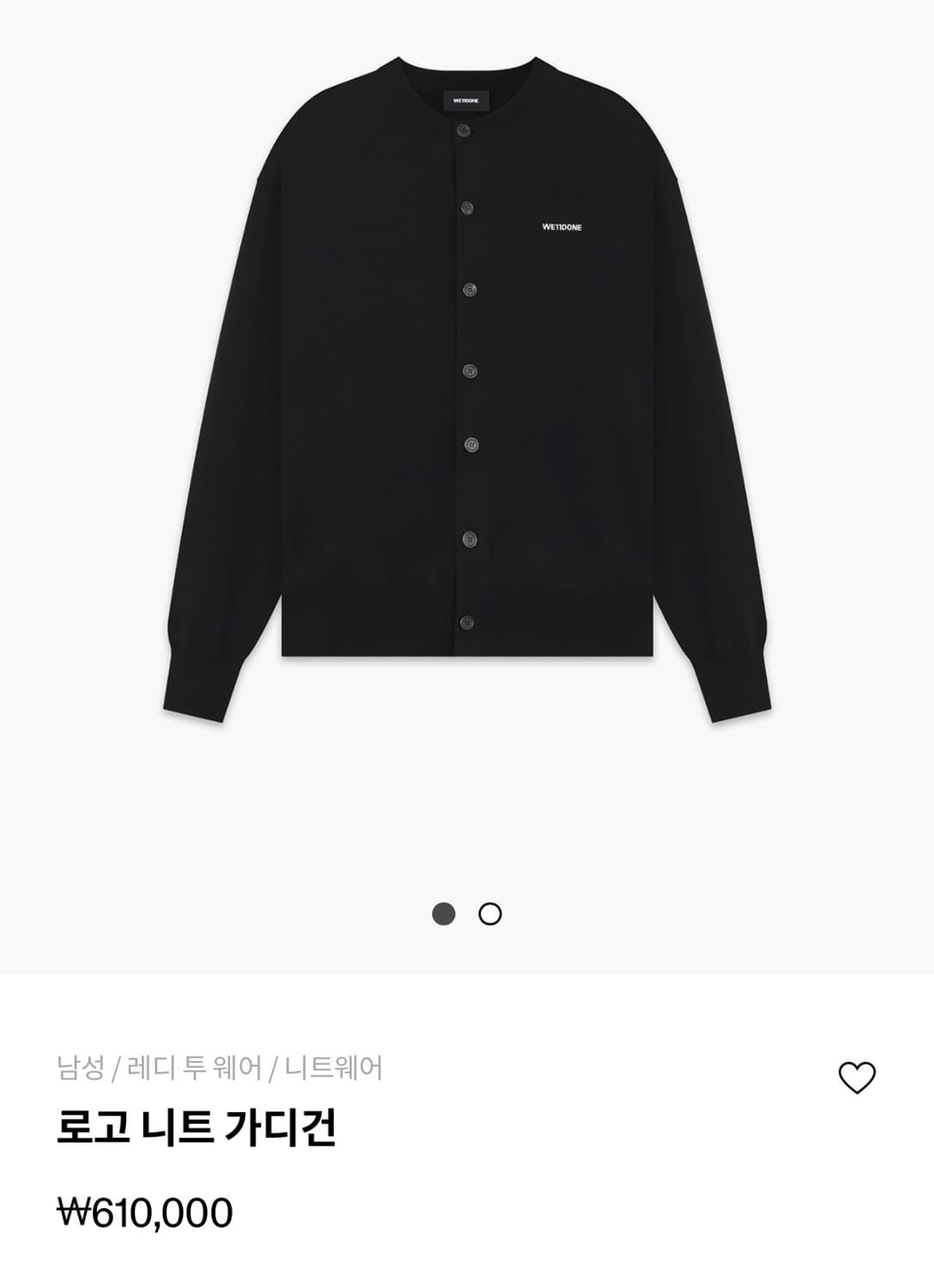Click the WE11DONE label at the collar
The width and height of the screenshot is (934, 1288).
(x=467, y=100)
